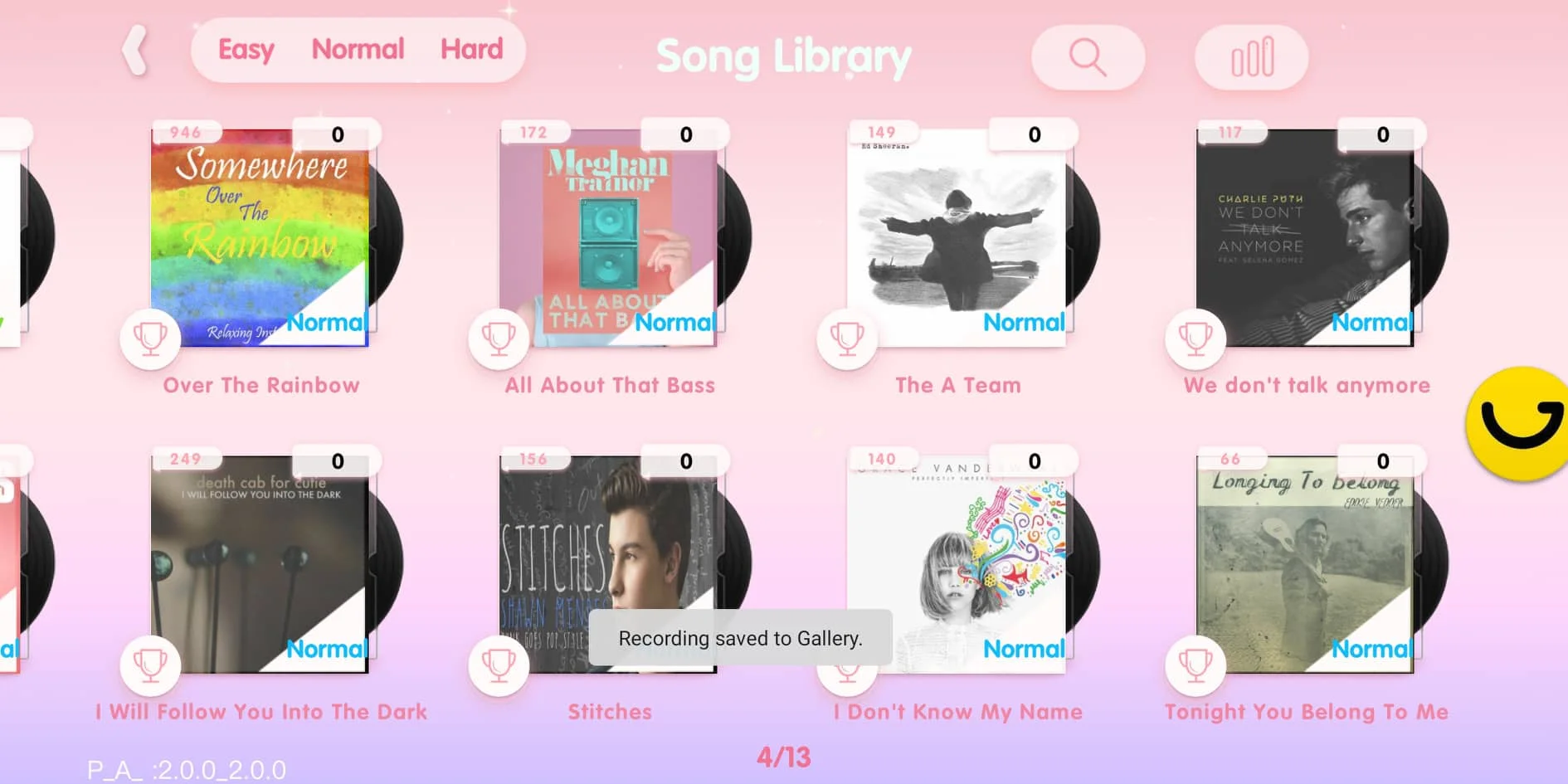
Task: Open All About That Bass song
Action: [608, 237]
